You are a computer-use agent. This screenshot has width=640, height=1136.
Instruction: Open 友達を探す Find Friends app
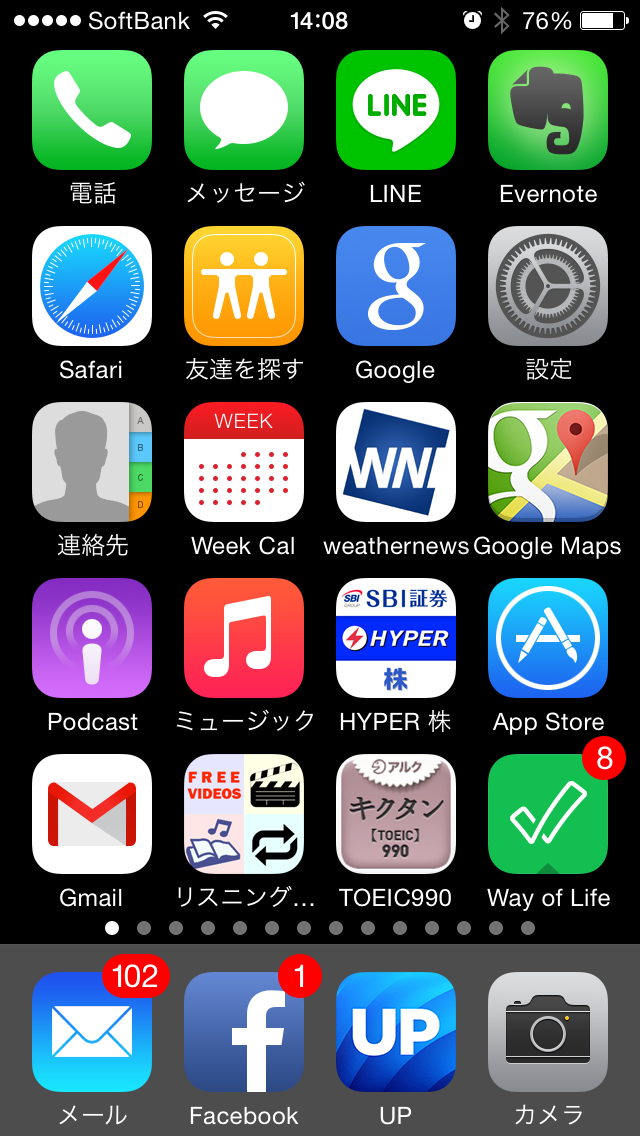(244, 286)
